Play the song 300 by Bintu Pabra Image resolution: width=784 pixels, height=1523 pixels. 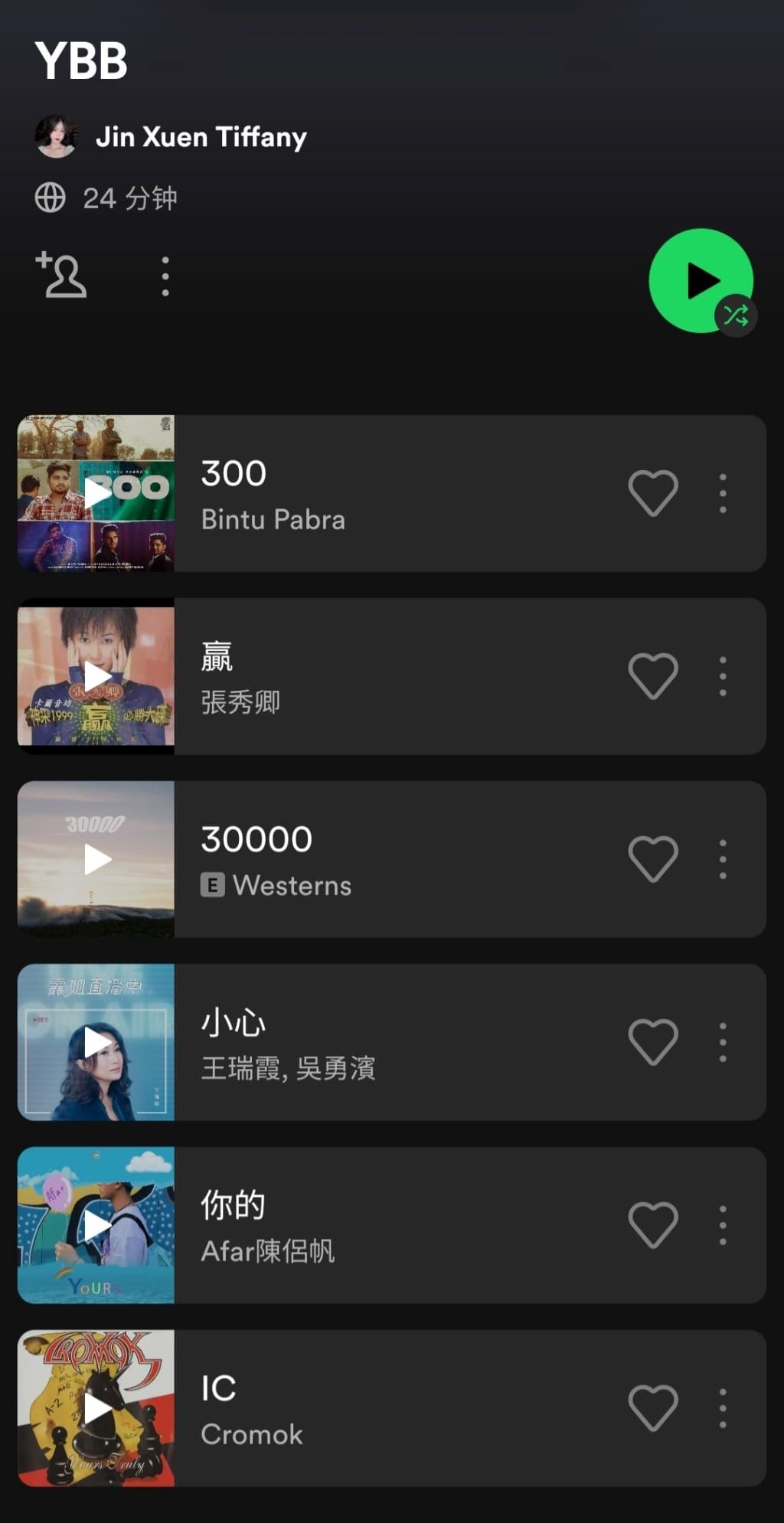[96, 493]
